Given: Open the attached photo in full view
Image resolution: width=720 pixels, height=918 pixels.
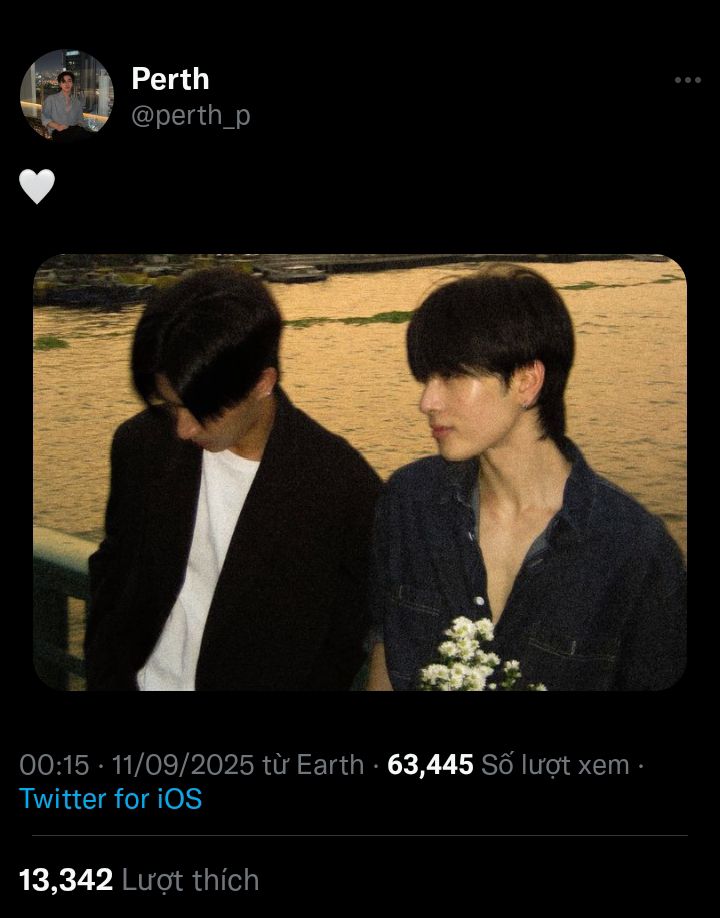Looking at the screenshot, I should pyautogui.click(x=360, y=472).
